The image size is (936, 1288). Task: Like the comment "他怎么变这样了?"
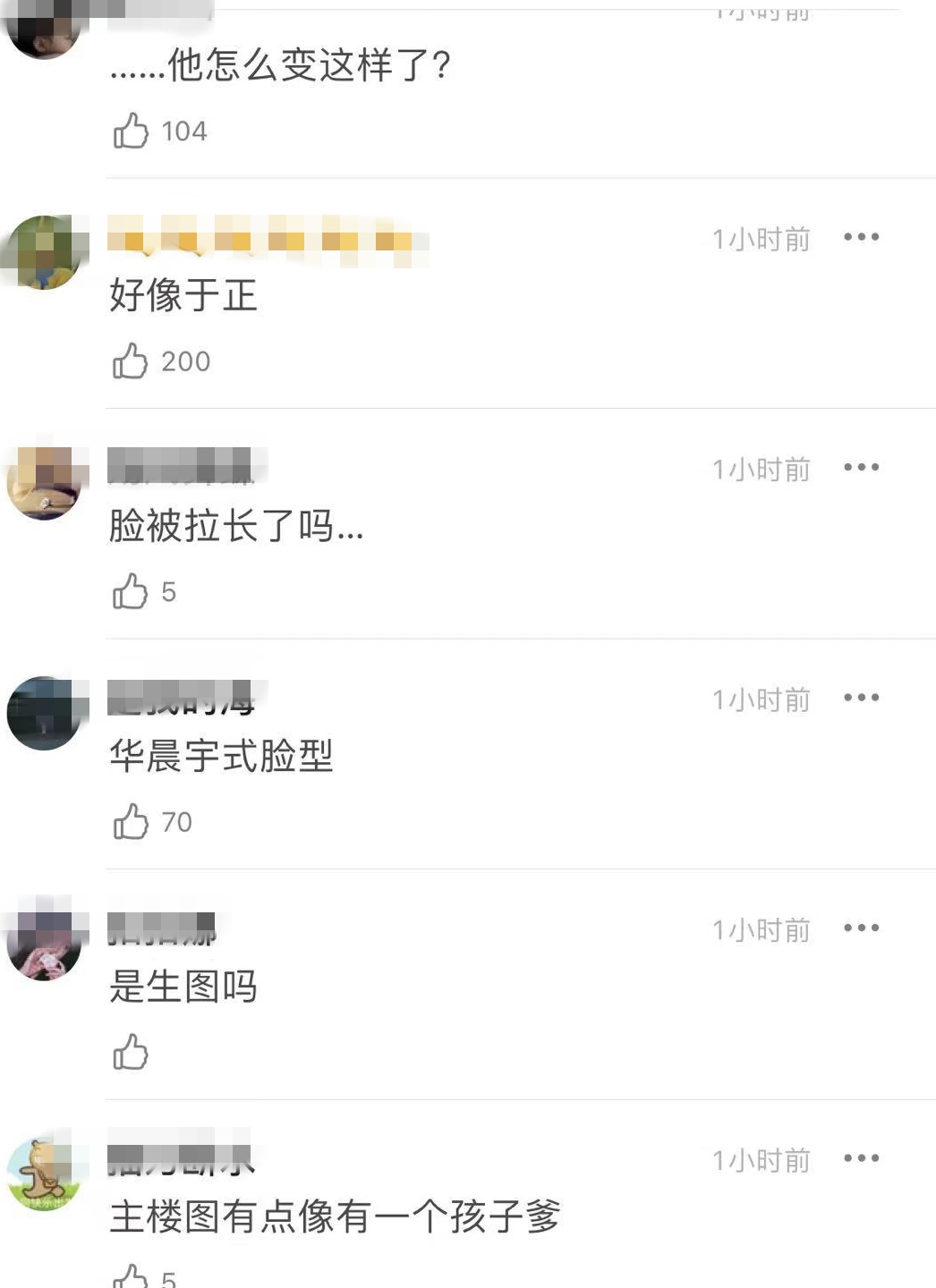point(132,131)
